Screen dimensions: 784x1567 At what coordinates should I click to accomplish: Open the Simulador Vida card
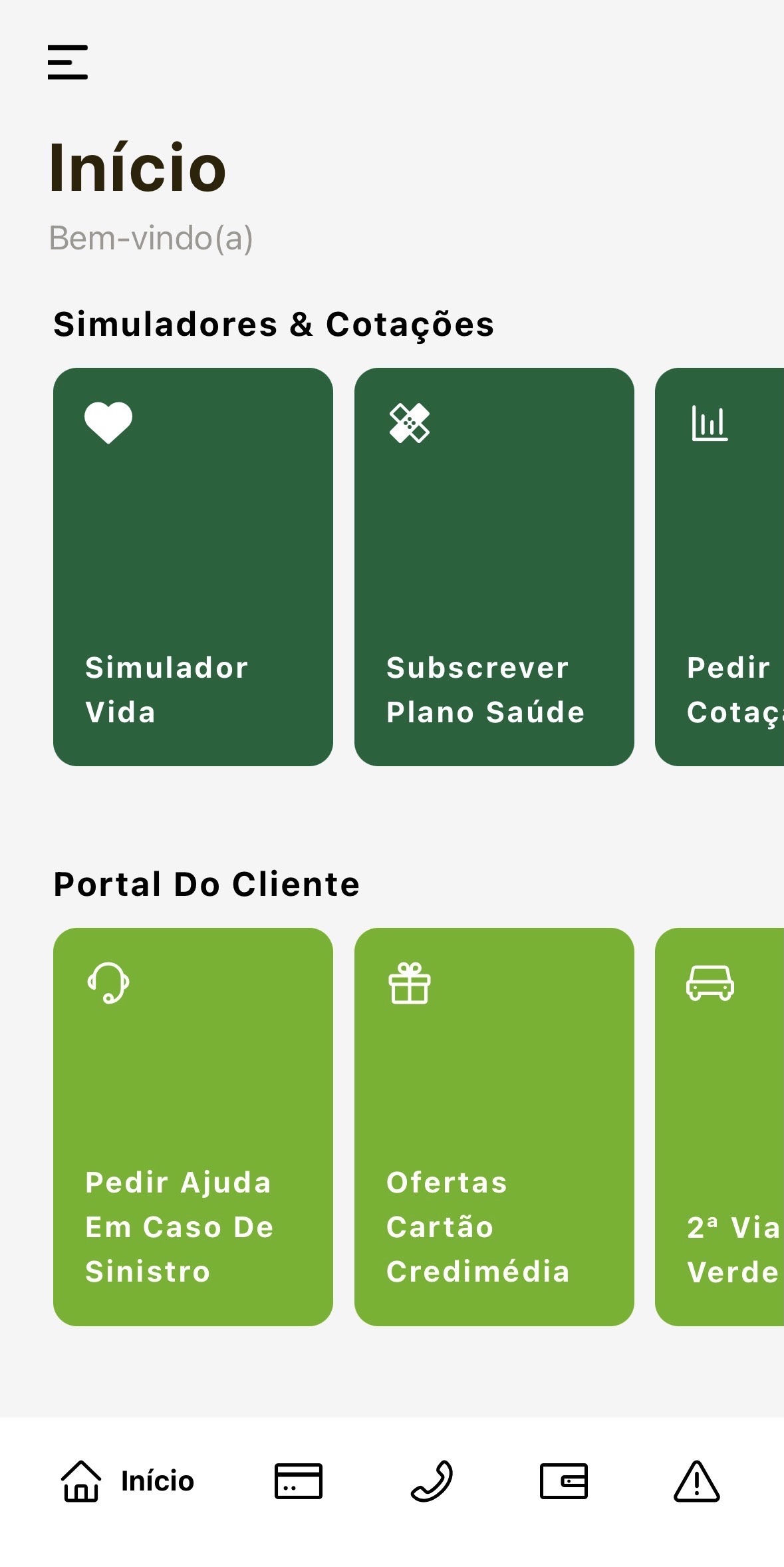click(x=193, y=567)
